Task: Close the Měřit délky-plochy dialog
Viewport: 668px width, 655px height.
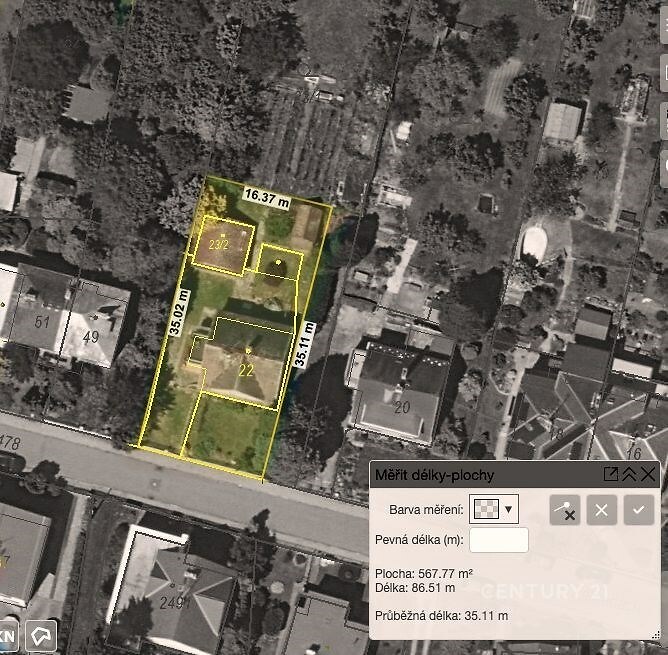Action: pyautogui.click(x=649, y=475)
